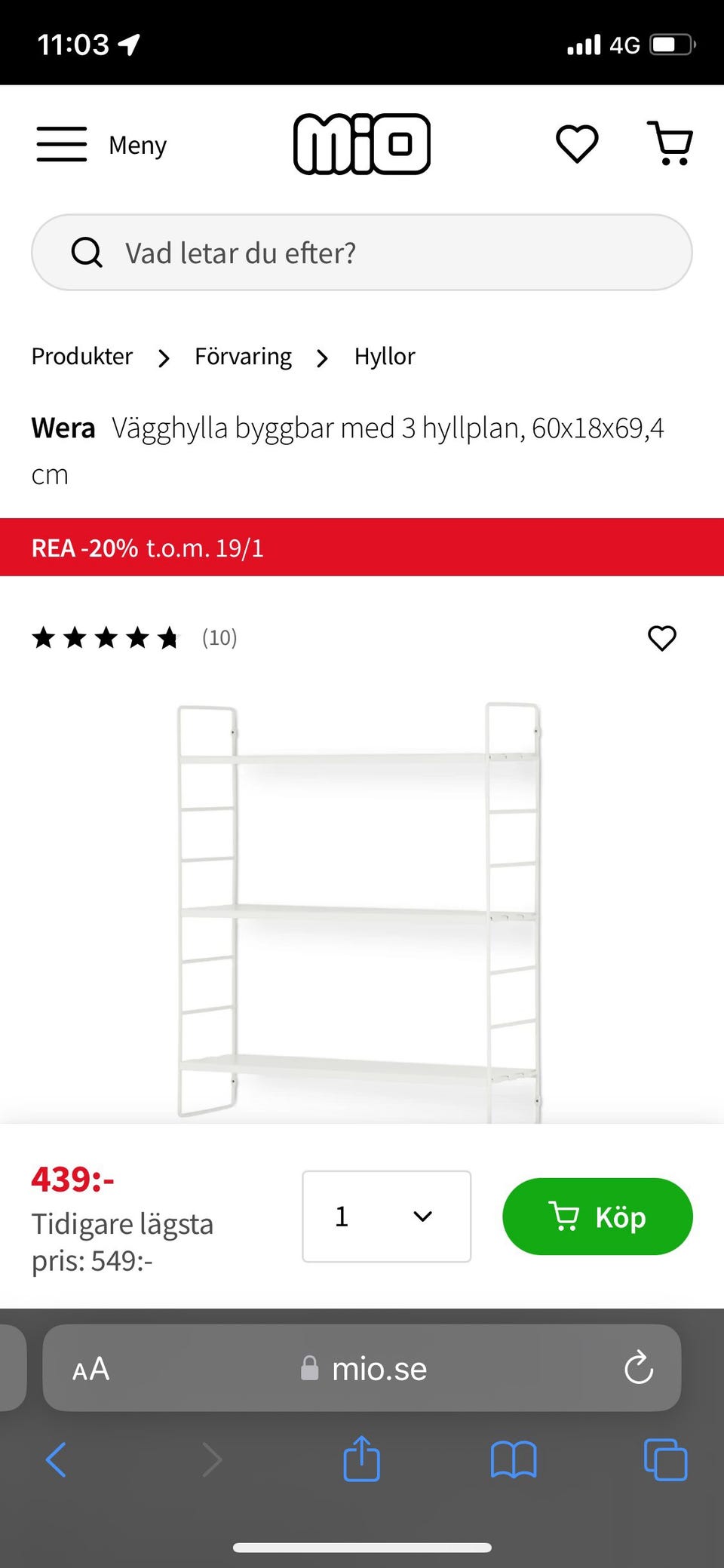This screenshot has height=1568, width=724.
Task: Open text size options with AA control
Action: click(x=90, y=1369)
